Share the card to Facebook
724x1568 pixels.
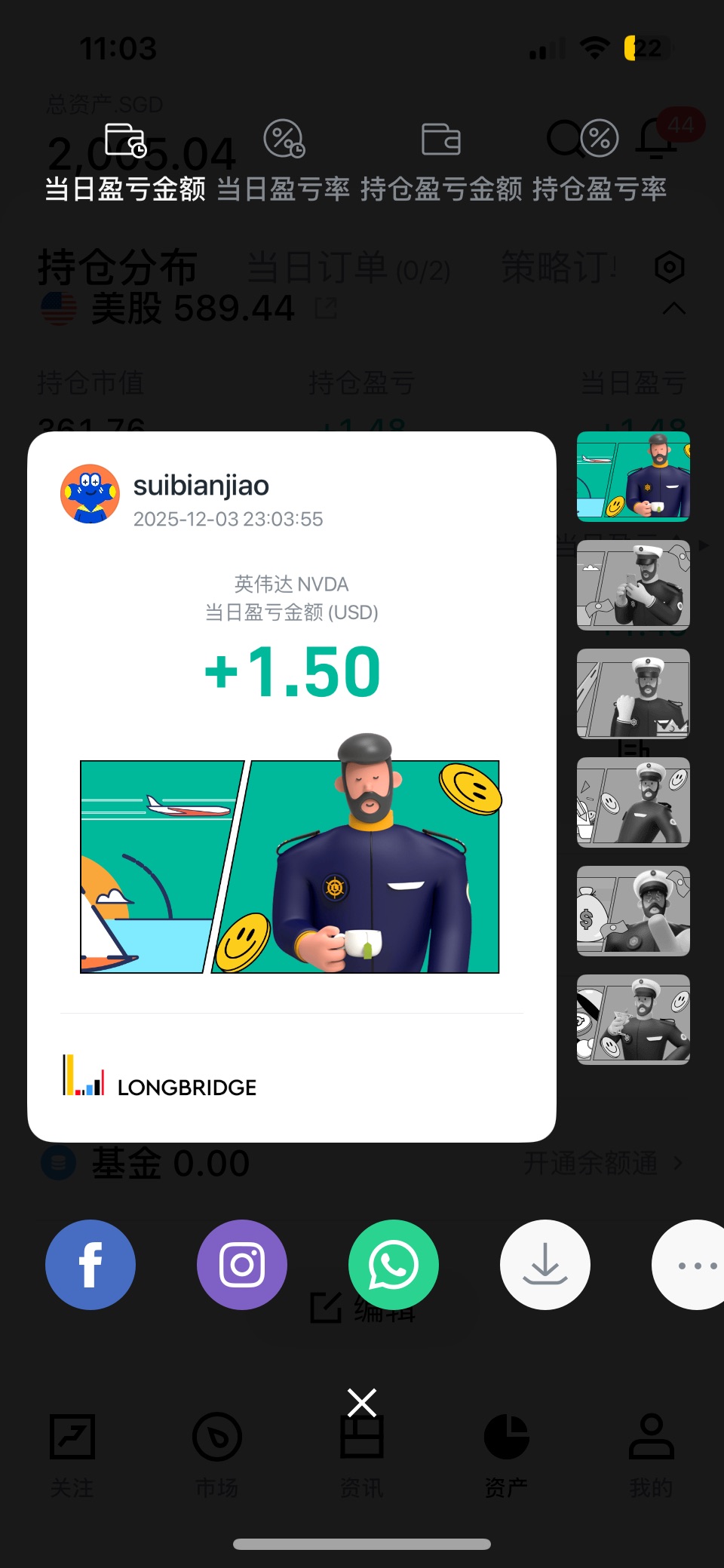tap(90, 1265)
